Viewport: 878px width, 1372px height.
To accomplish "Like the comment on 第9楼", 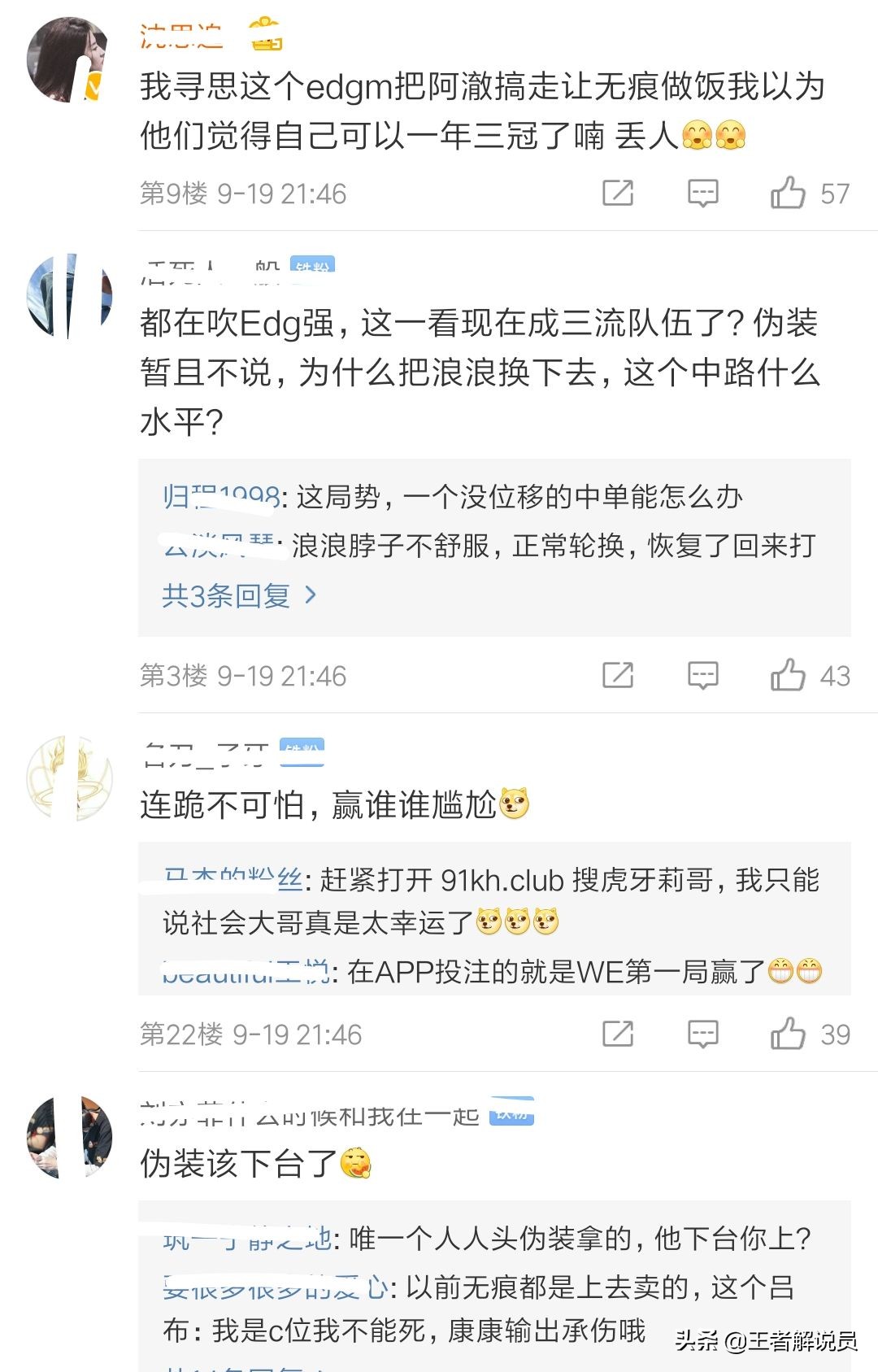I will click(x=788, y=194).
